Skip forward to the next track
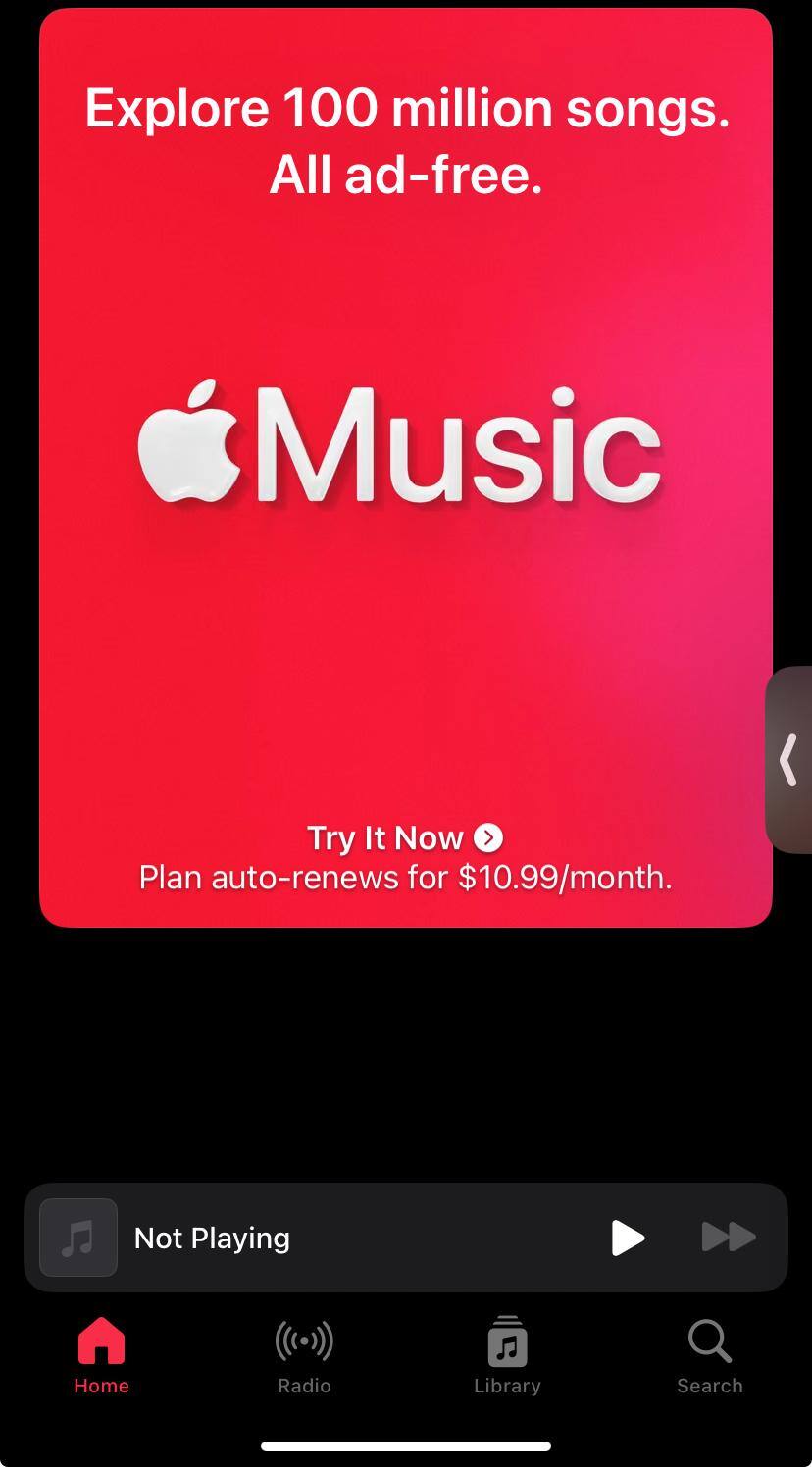Viewport: 812px width, 1467px height. click(x=729, y=1238)
